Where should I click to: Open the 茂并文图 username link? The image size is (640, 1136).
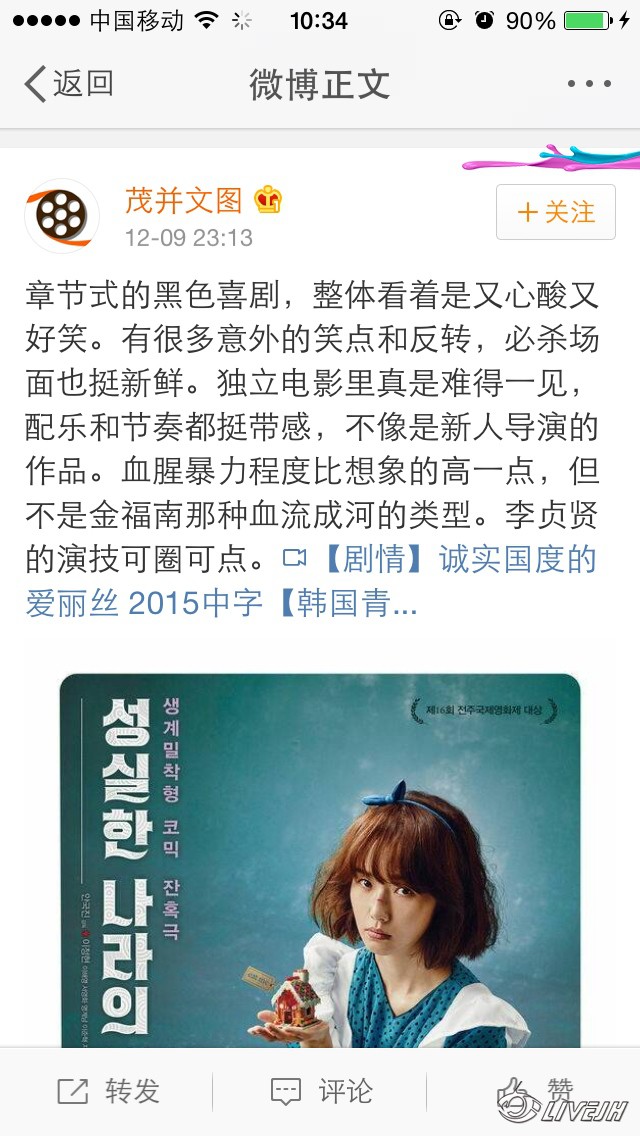tap(183, 200)
